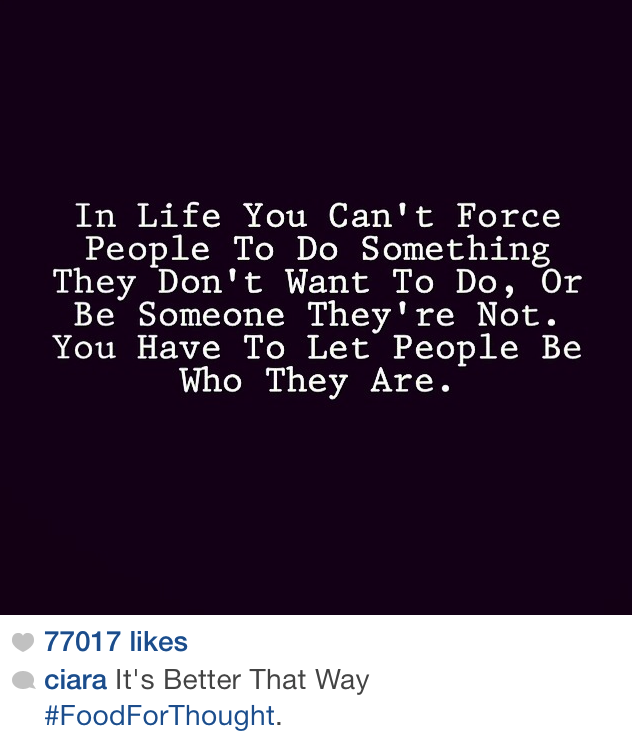Tap the quote image post
The width and height of the screenshot is (632, 741).
[316, 300]
